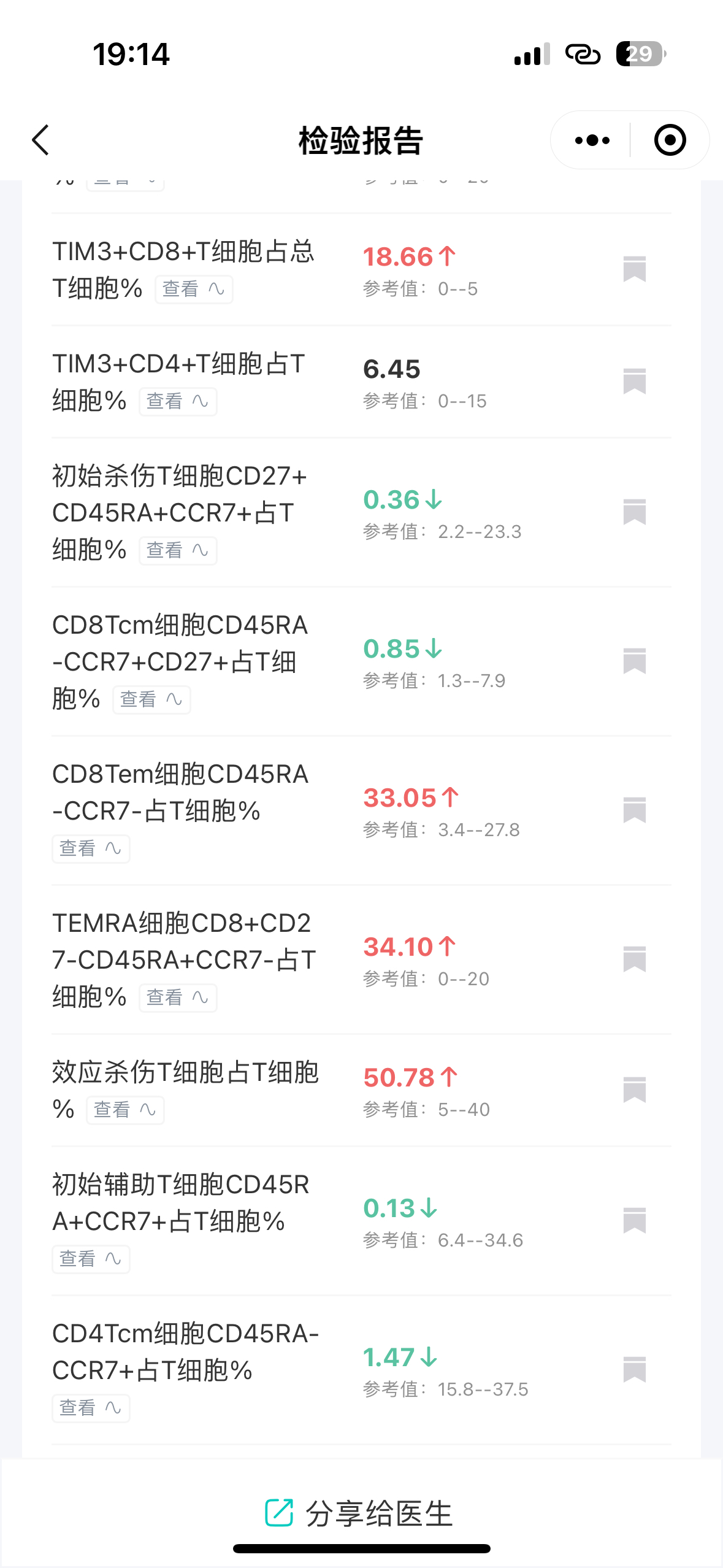The image size is (723, 1568).
Task: Close the mini program with the circle icon
Action: (670, 140)
